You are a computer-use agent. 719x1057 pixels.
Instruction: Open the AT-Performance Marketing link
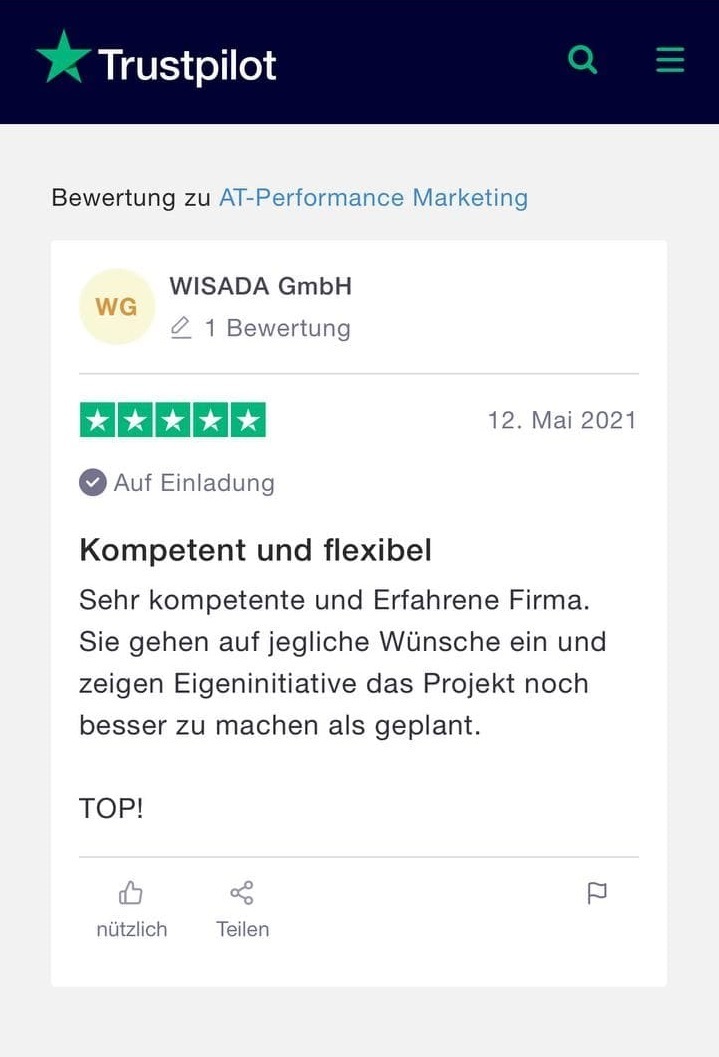point(373,197)
